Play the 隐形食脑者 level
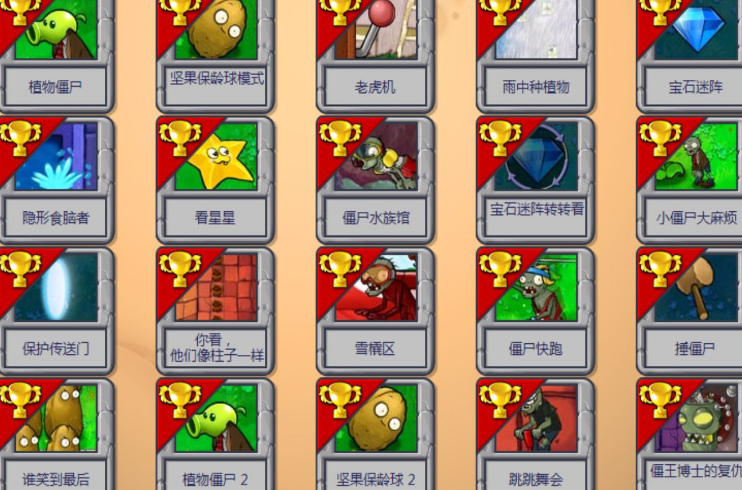Viewport: 742px width, 490px height. pyautogui.click(x=55, y=180)
